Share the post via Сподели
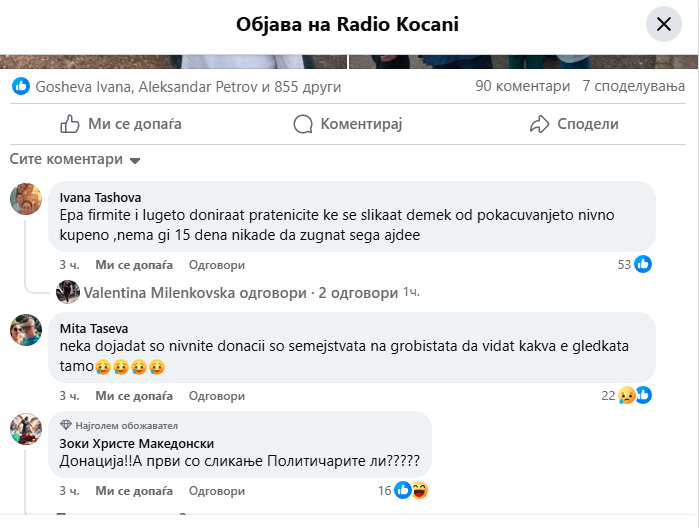 [574, 124]
